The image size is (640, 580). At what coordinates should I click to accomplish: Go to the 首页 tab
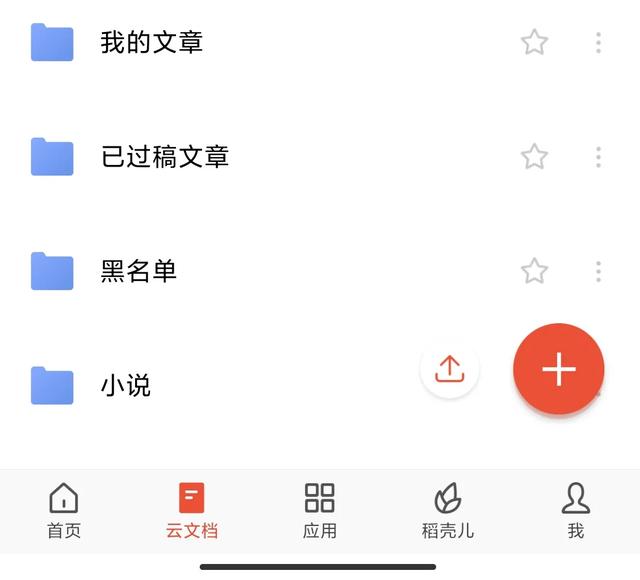coord(64,510)
